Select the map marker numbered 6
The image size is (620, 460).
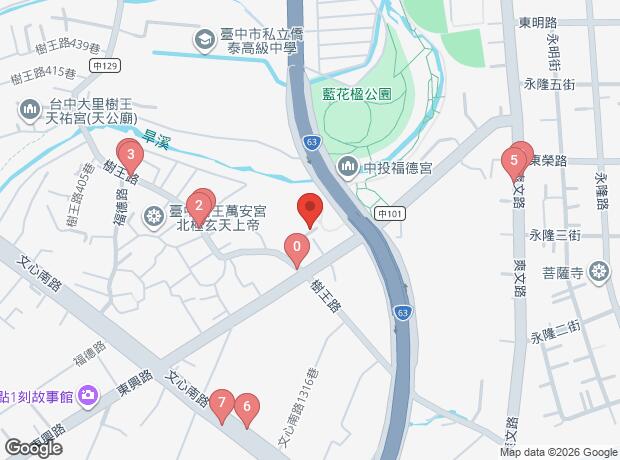pyautogui.click(x=246, y=408)
